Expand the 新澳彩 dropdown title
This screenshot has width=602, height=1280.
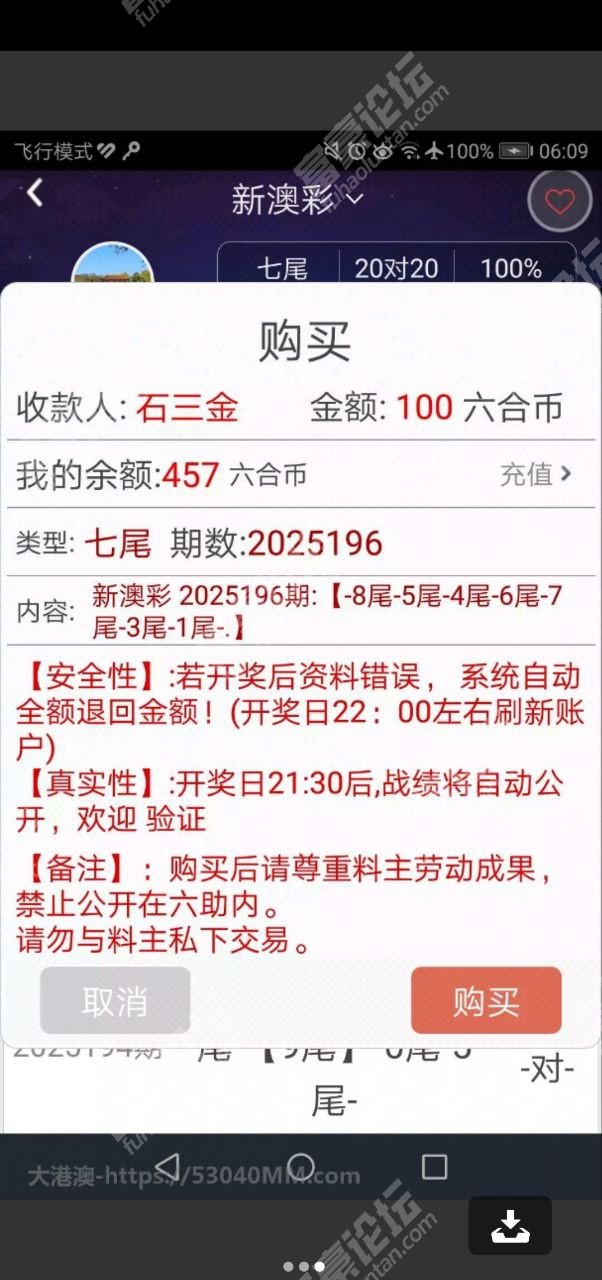coord(298,199)
